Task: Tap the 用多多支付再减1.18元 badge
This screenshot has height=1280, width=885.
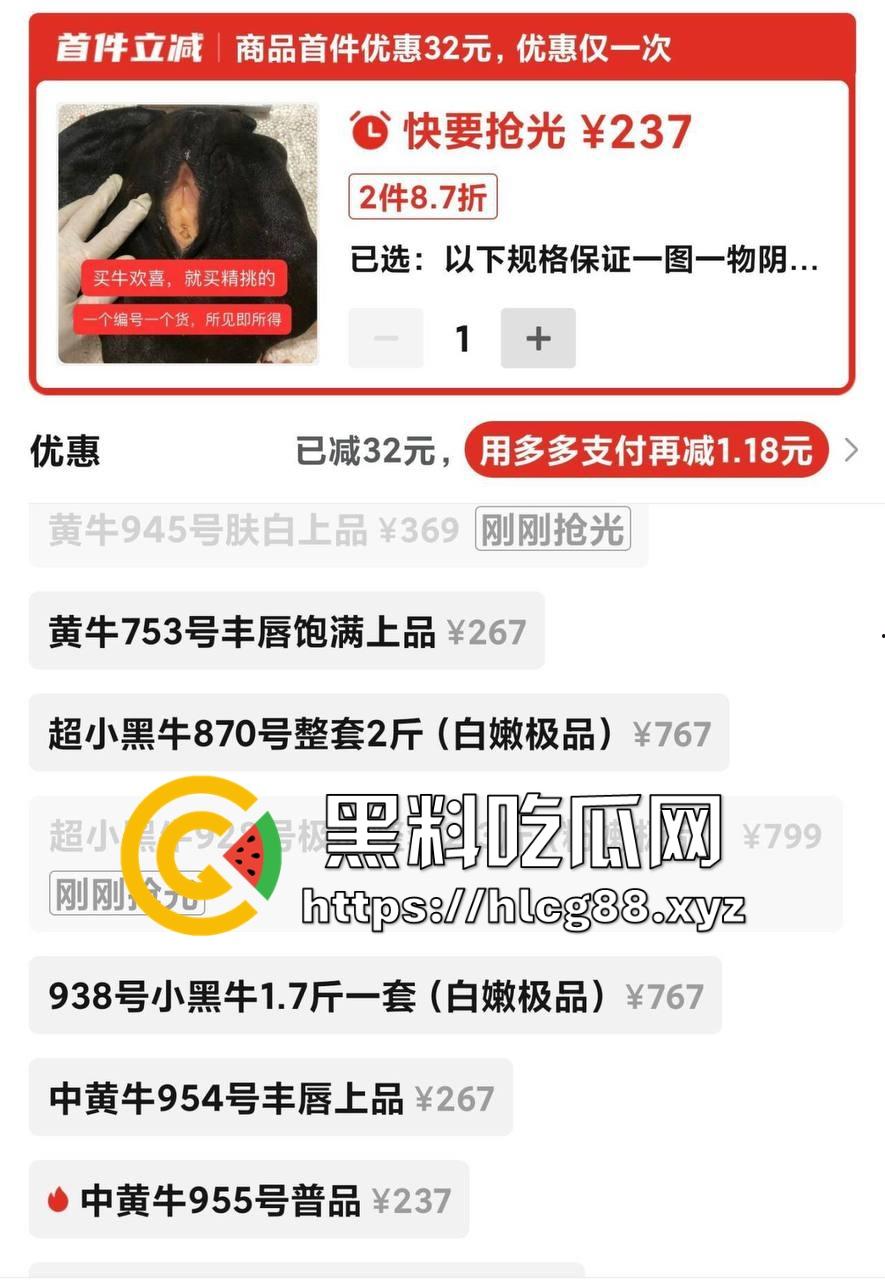Action: tap(646, 451)
